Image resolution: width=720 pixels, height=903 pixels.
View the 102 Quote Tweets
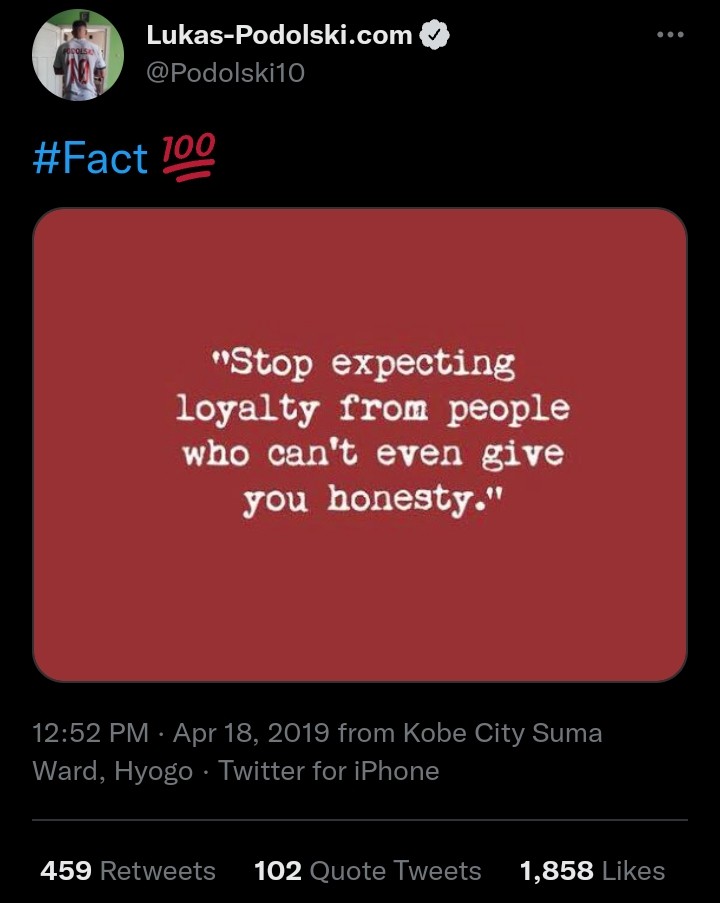point(367,870)
